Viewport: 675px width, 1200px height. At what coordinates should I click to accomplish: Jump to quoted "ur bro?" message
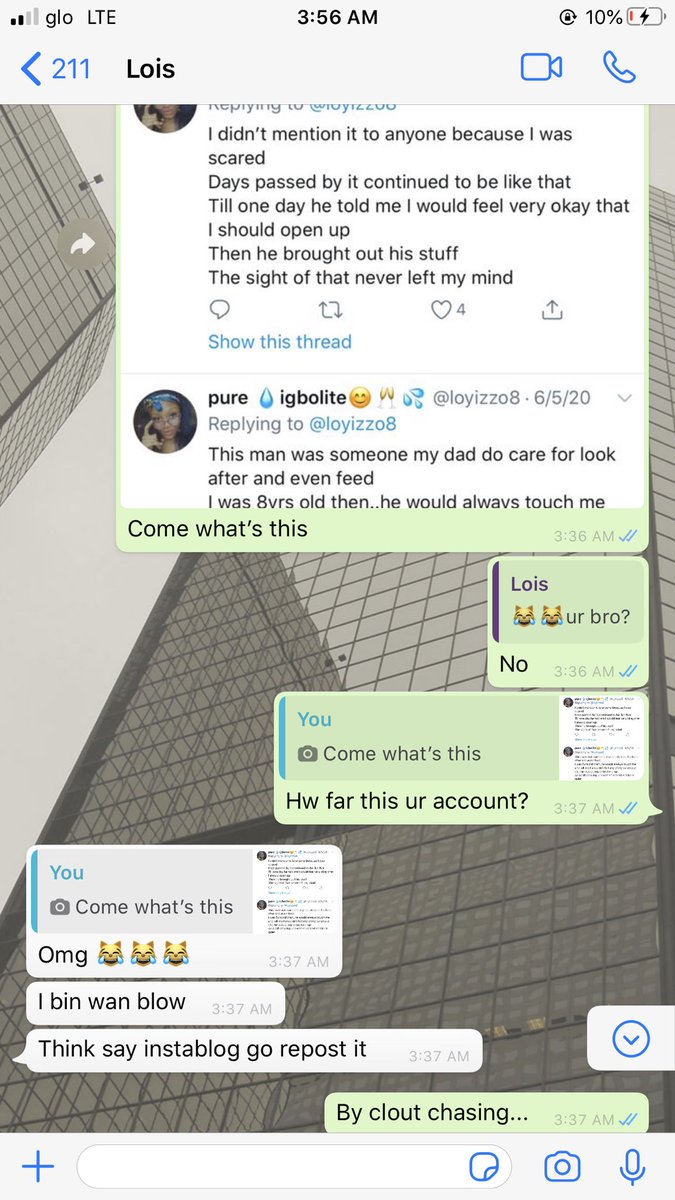pyautogui.click(x=567, y=601)
